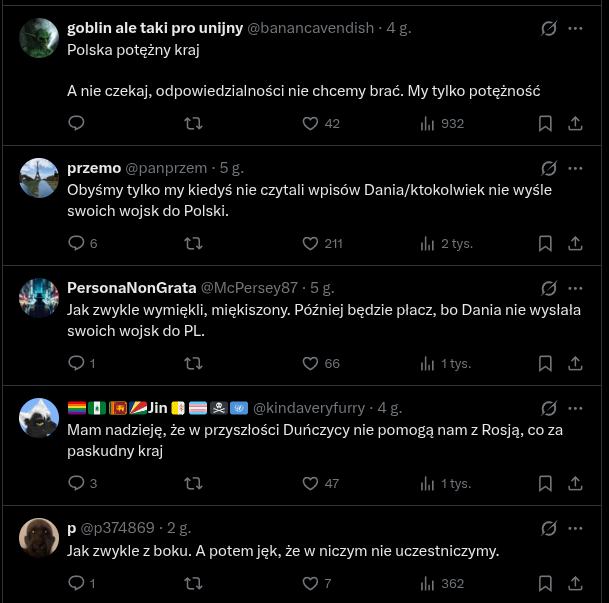Open Grok icon on goblin's post
Viewport: 609px width, 603px height.
coord(548,28)
